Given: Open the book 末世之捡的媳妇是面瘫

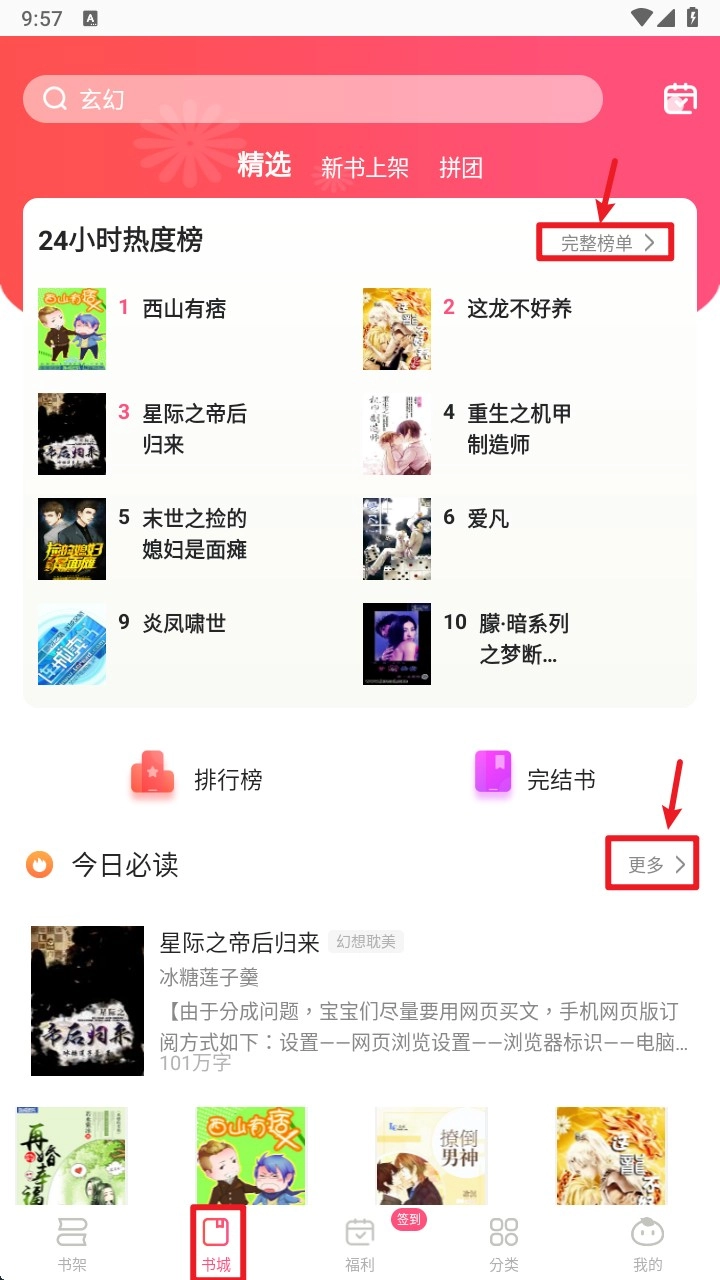Looking at the screenshot, I should (x=194, y=534).
